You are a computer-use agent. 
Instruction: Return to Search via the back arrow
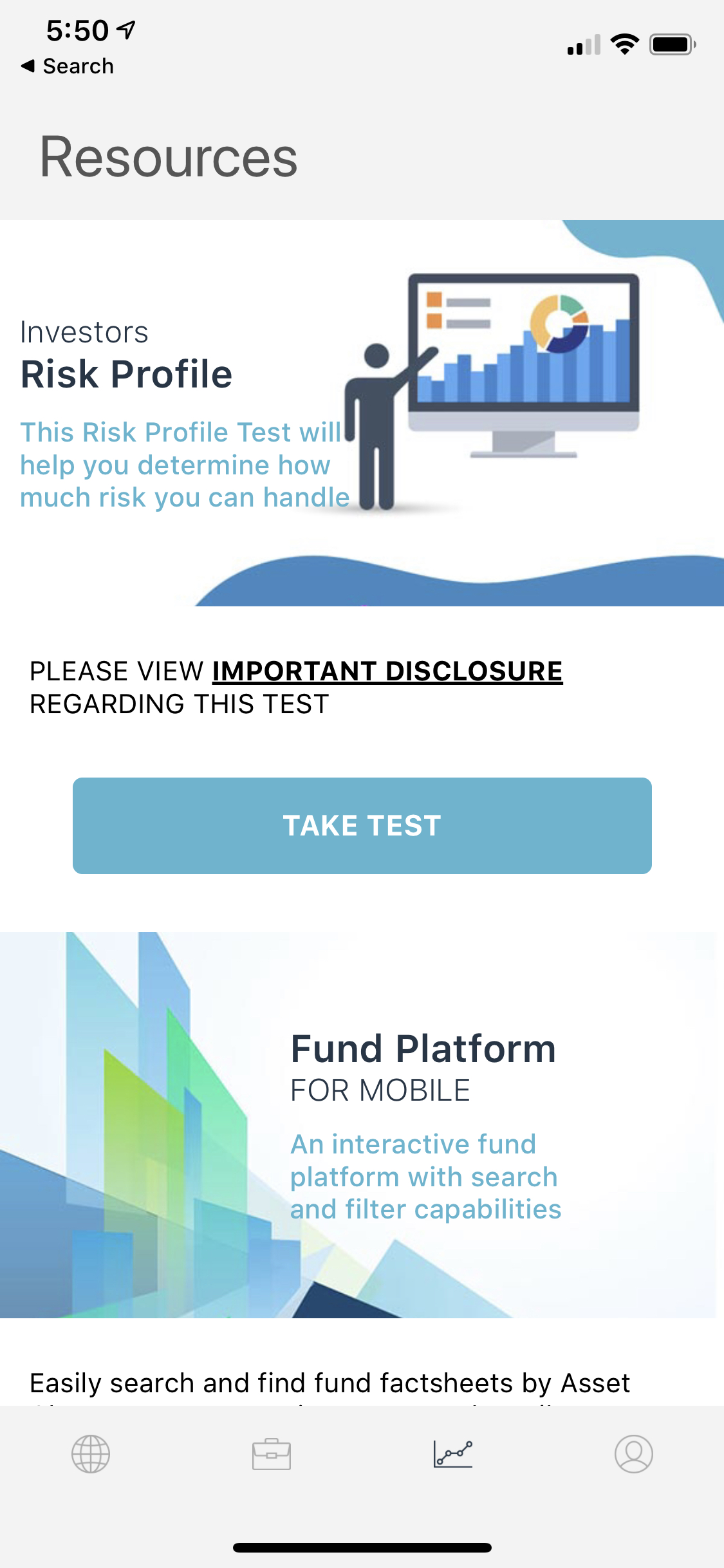tap(67, 66)
